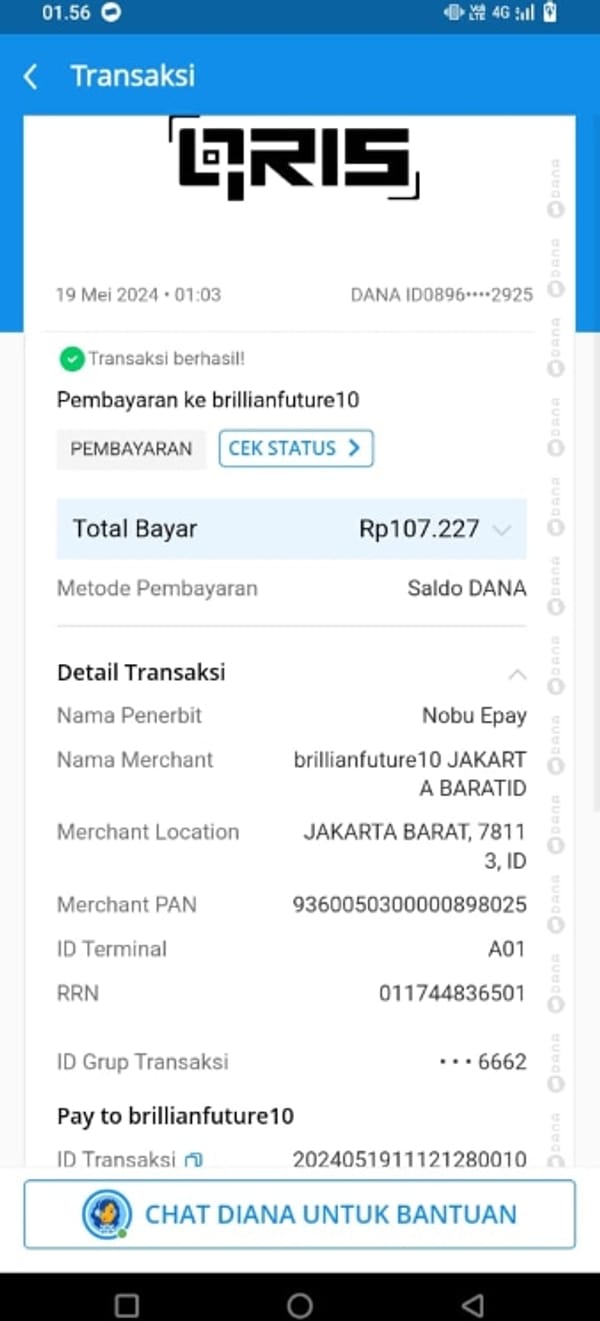Tap the system home button

(x=300, y=1304)
